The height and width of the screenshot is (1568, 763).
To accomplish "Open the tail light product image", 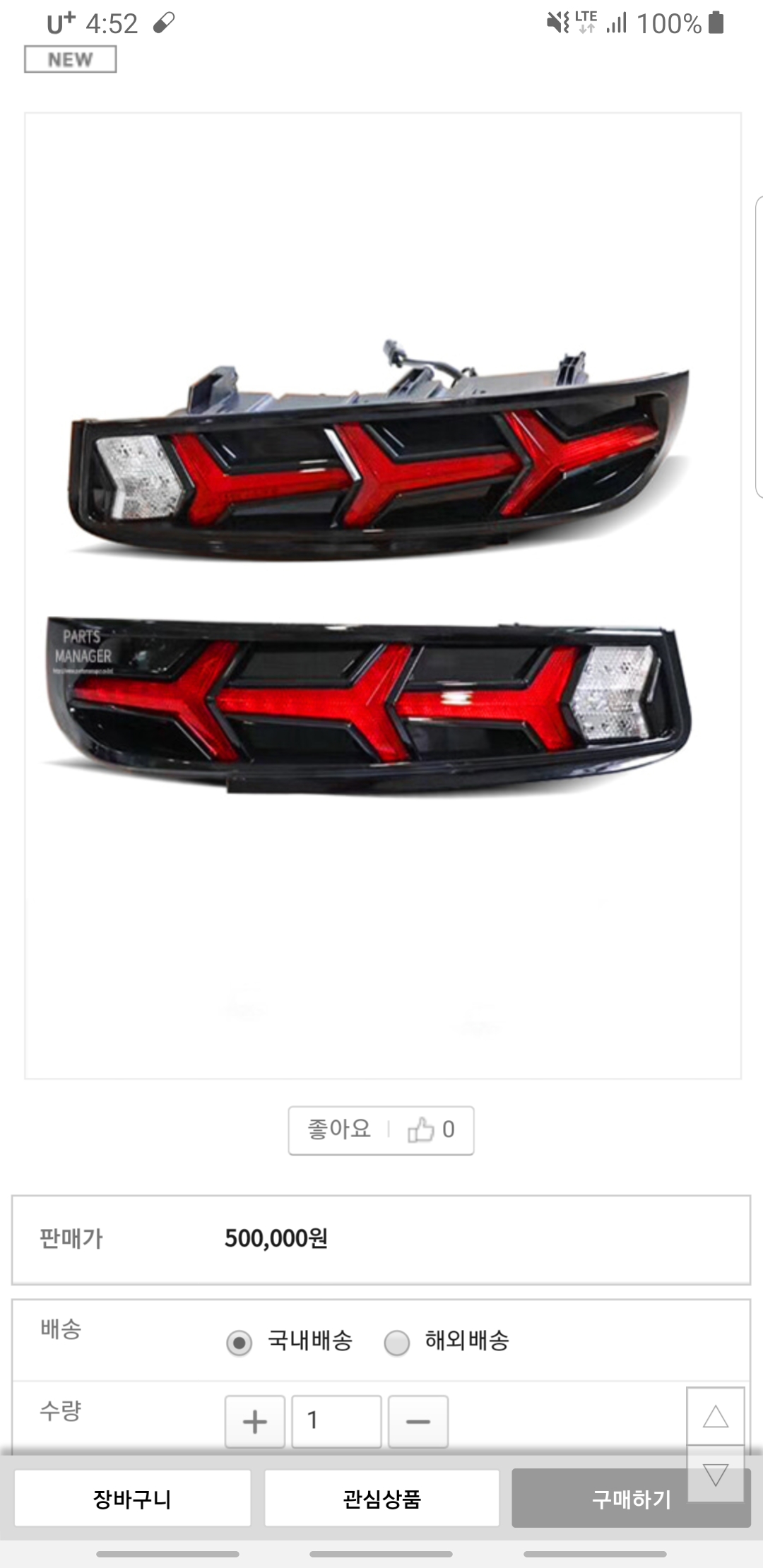I will coord(383,595).
